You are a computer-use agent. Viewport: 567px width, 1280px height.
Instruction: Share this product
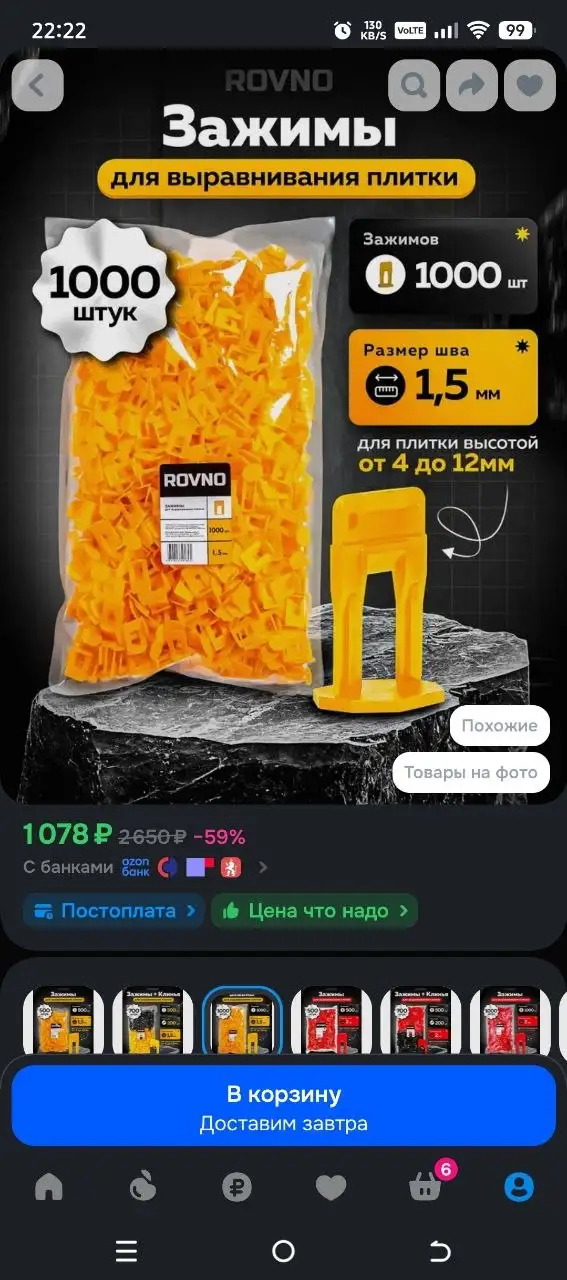point(471,85)
